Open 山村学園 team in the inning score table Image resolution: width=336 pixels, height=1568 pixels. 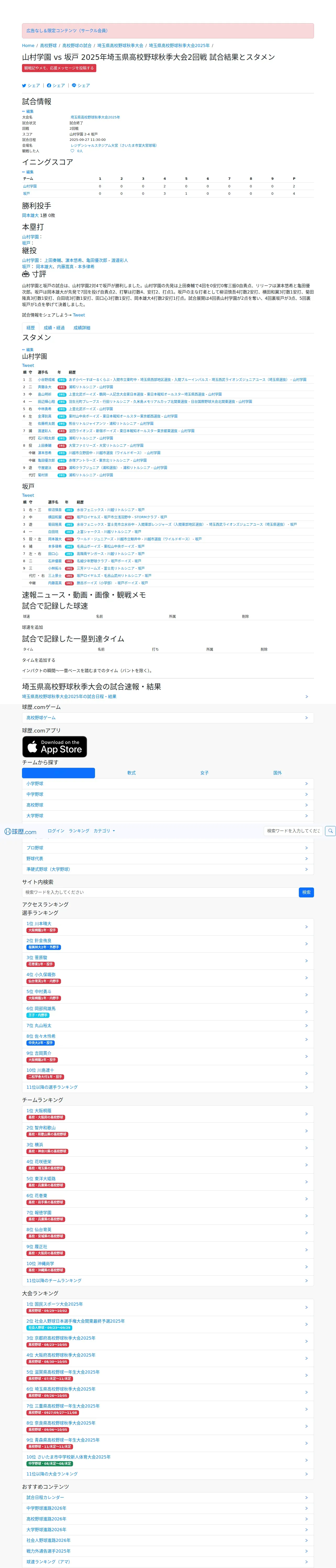pos(30,186)
